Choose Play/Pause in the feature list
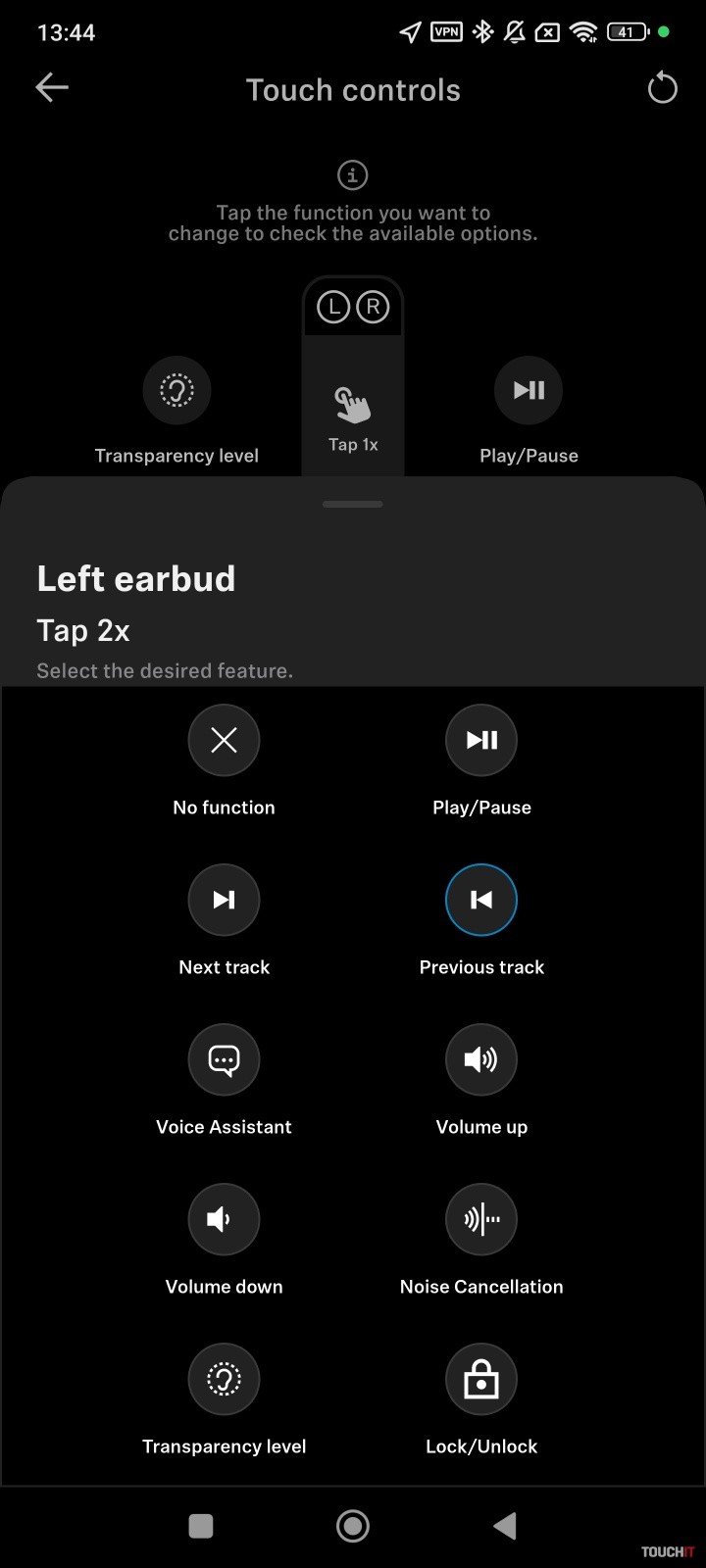706x1568 pixels. click(x=481, y=741)
